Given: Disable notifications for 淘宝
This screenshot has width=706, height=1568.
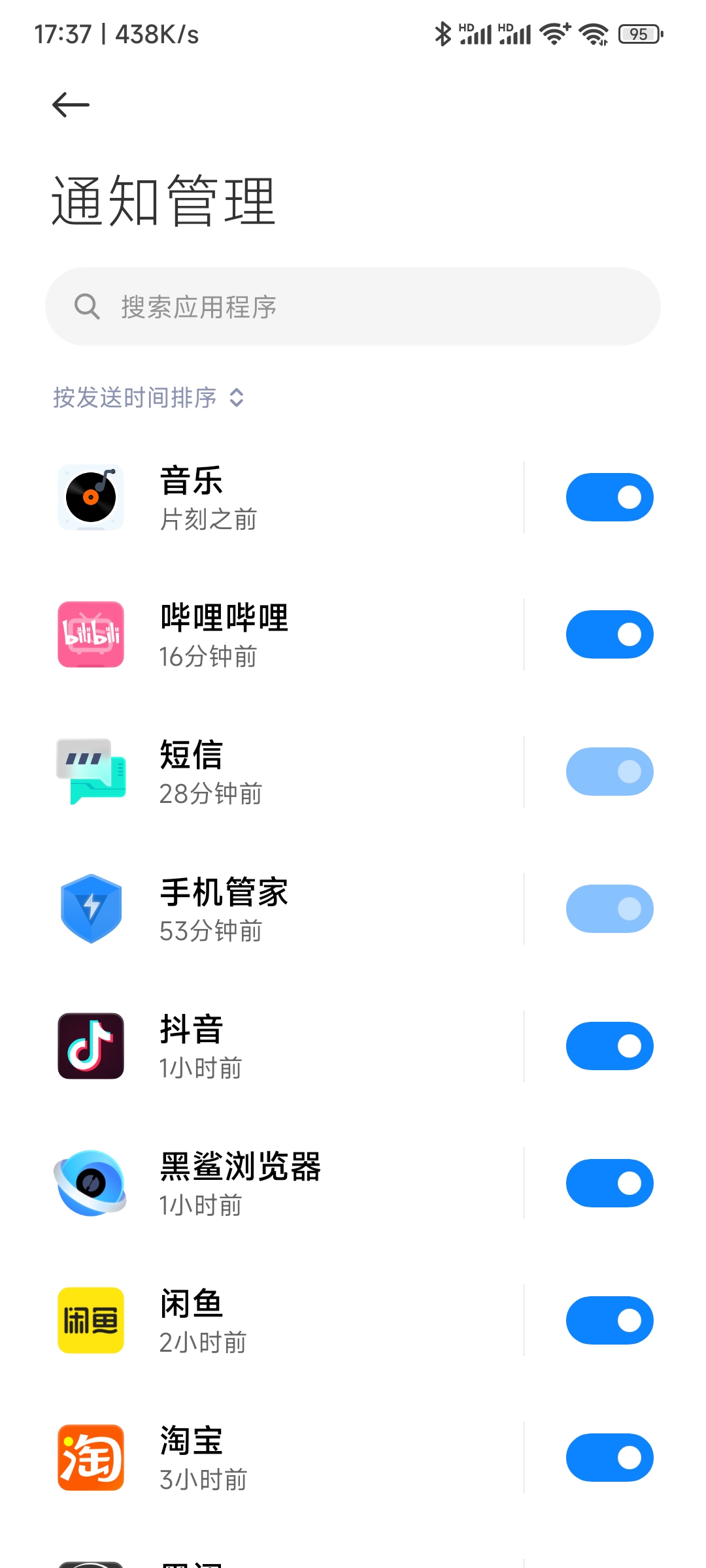Looking at the screenshot, I should (x=609, y=1458).
